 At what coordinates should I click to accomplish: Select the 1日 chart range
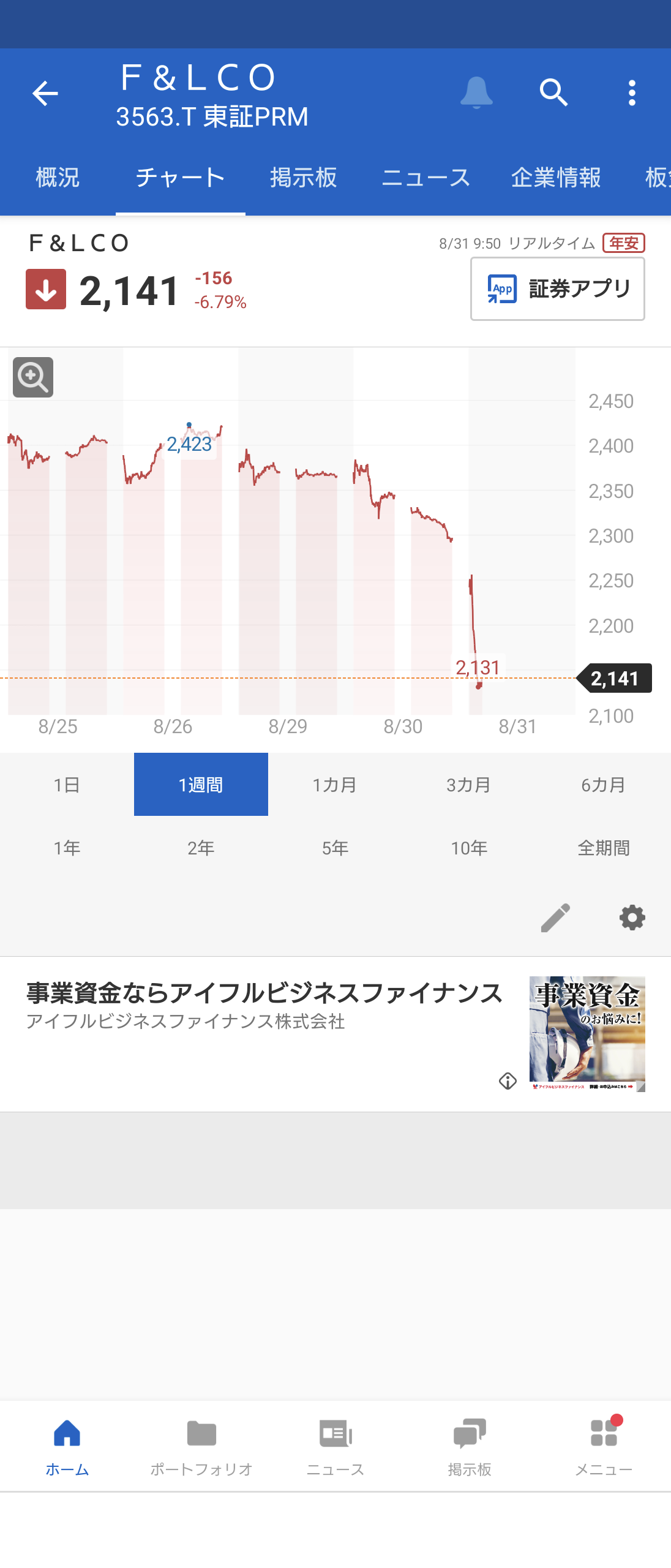[67, 785]
